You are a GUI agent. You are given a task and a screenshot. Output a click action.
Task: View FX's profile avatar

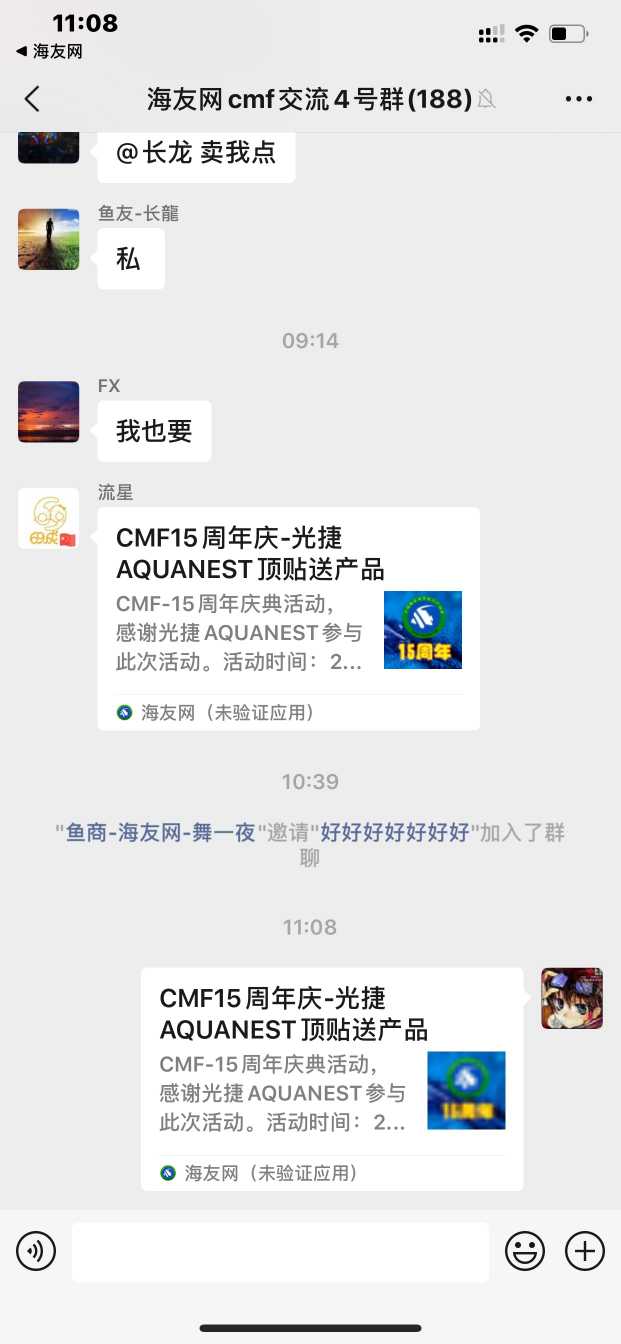pos(49,412)
